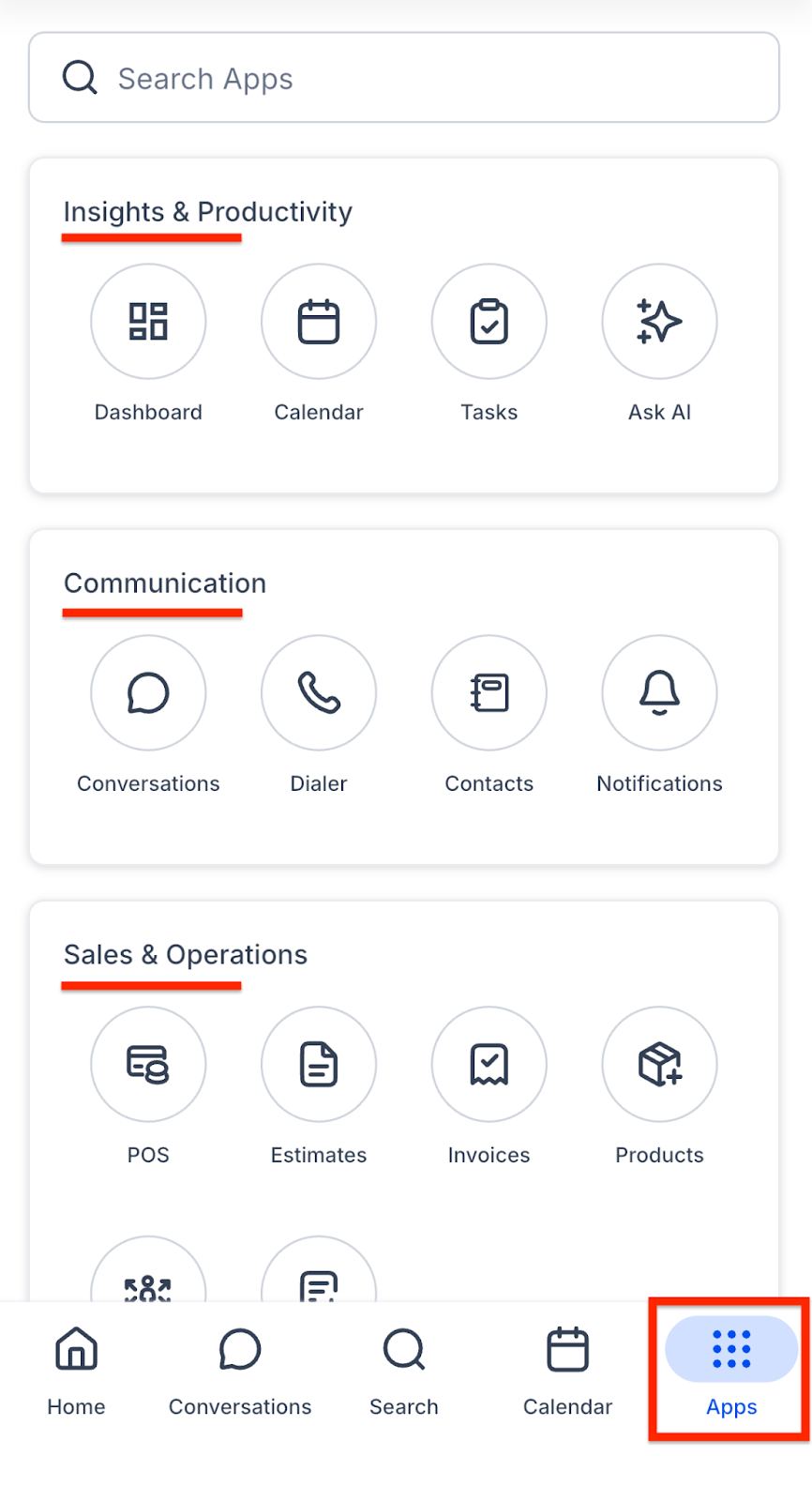Open the Contacts app
Image resolution: width=812 pixels, height=1501 pixels.
(489, 693)
